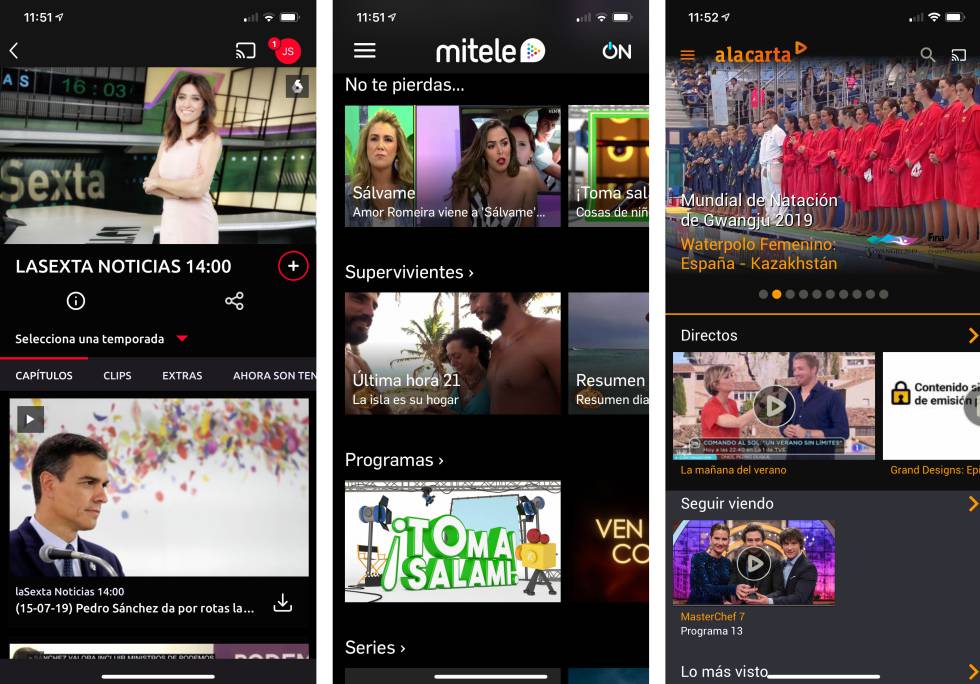This screenshot has width=980, height=684.
Task: Play La mañana del verano live
Action: click(x=773, y=406)
